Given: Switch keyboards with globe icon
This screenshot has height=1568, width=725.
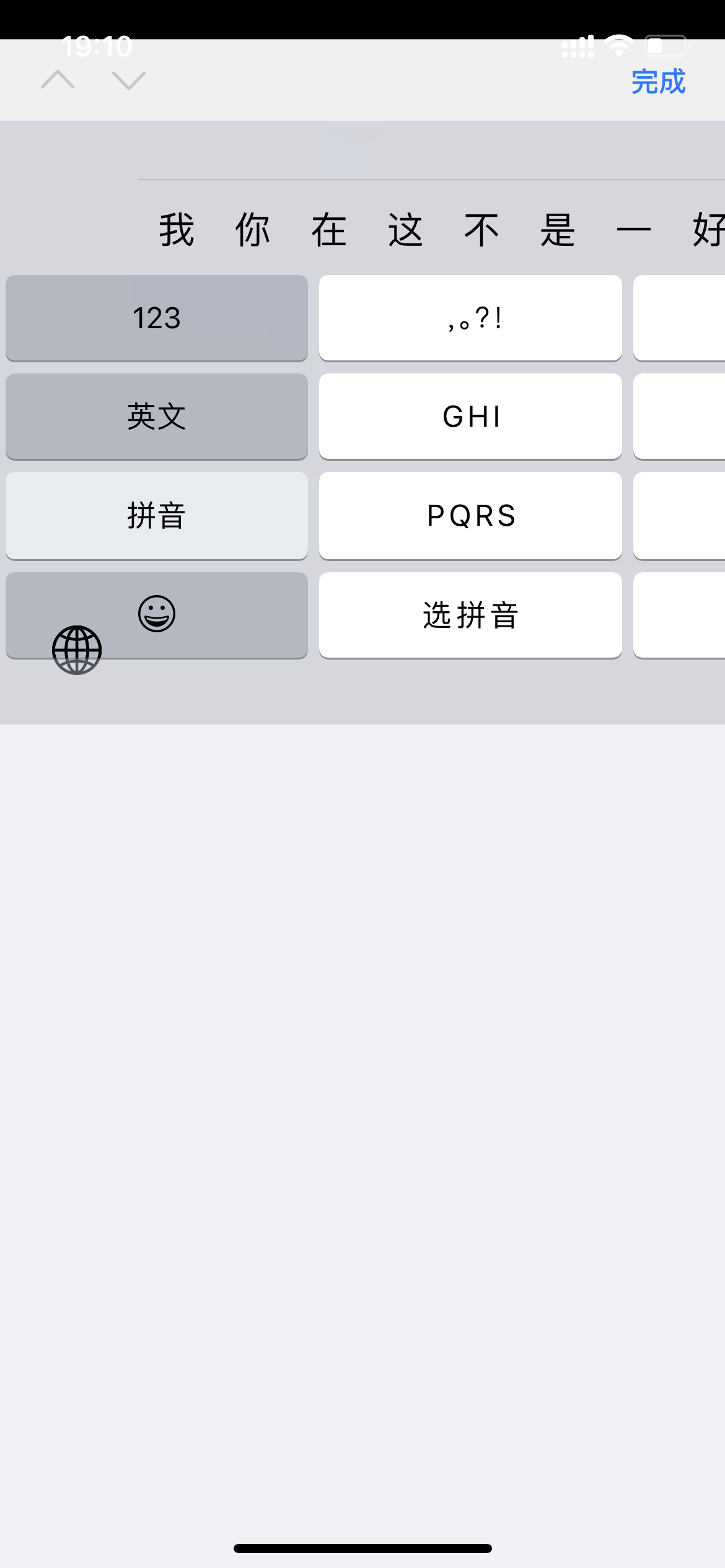Looking at the screenshot, I should pos(77,650).
